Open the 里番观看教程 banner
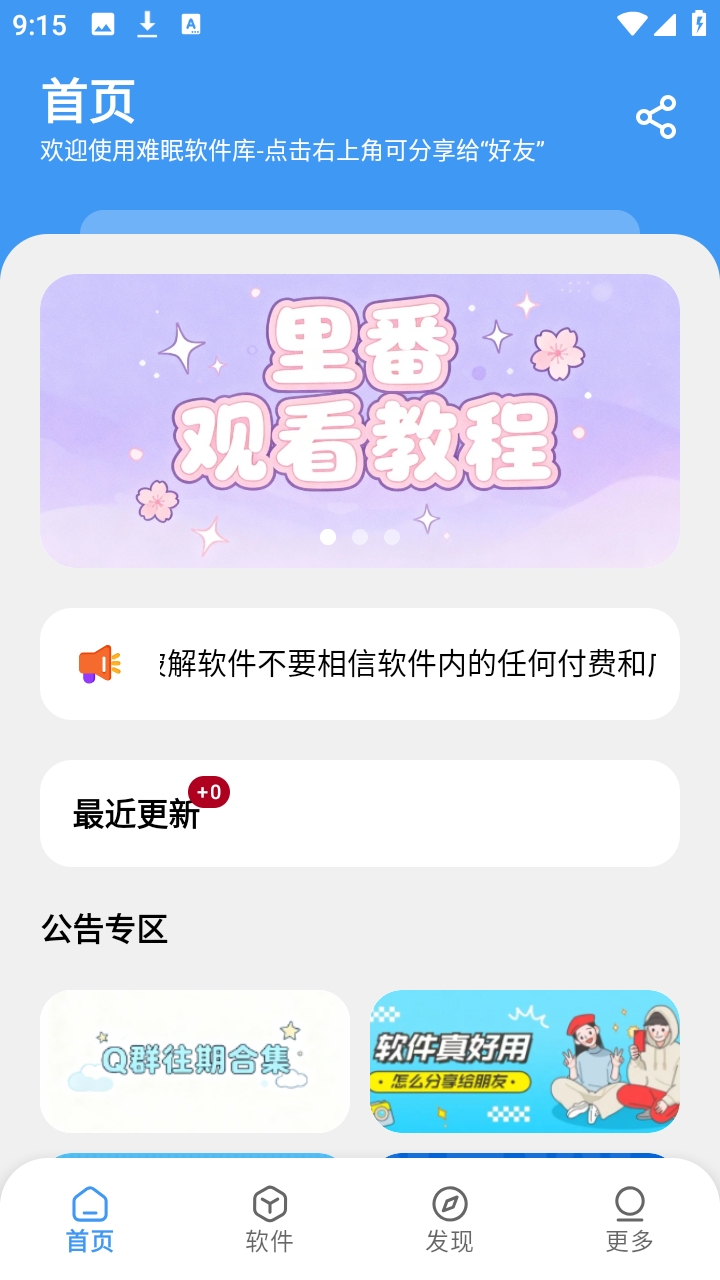Screen dimensions: 720x1280 pos(360,420)
